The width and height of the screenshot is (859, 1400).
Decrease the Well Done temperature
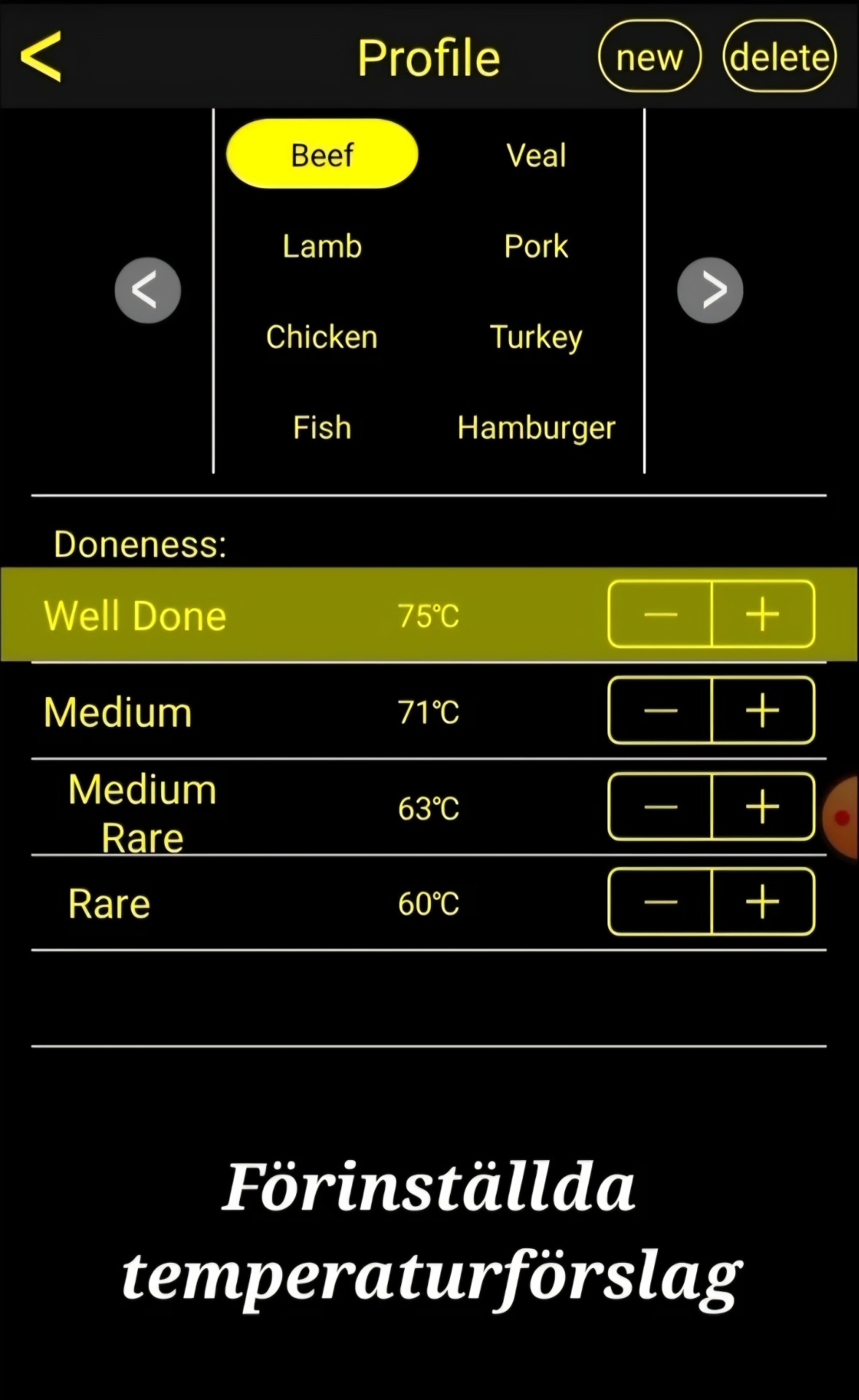[x=661, y=614]
